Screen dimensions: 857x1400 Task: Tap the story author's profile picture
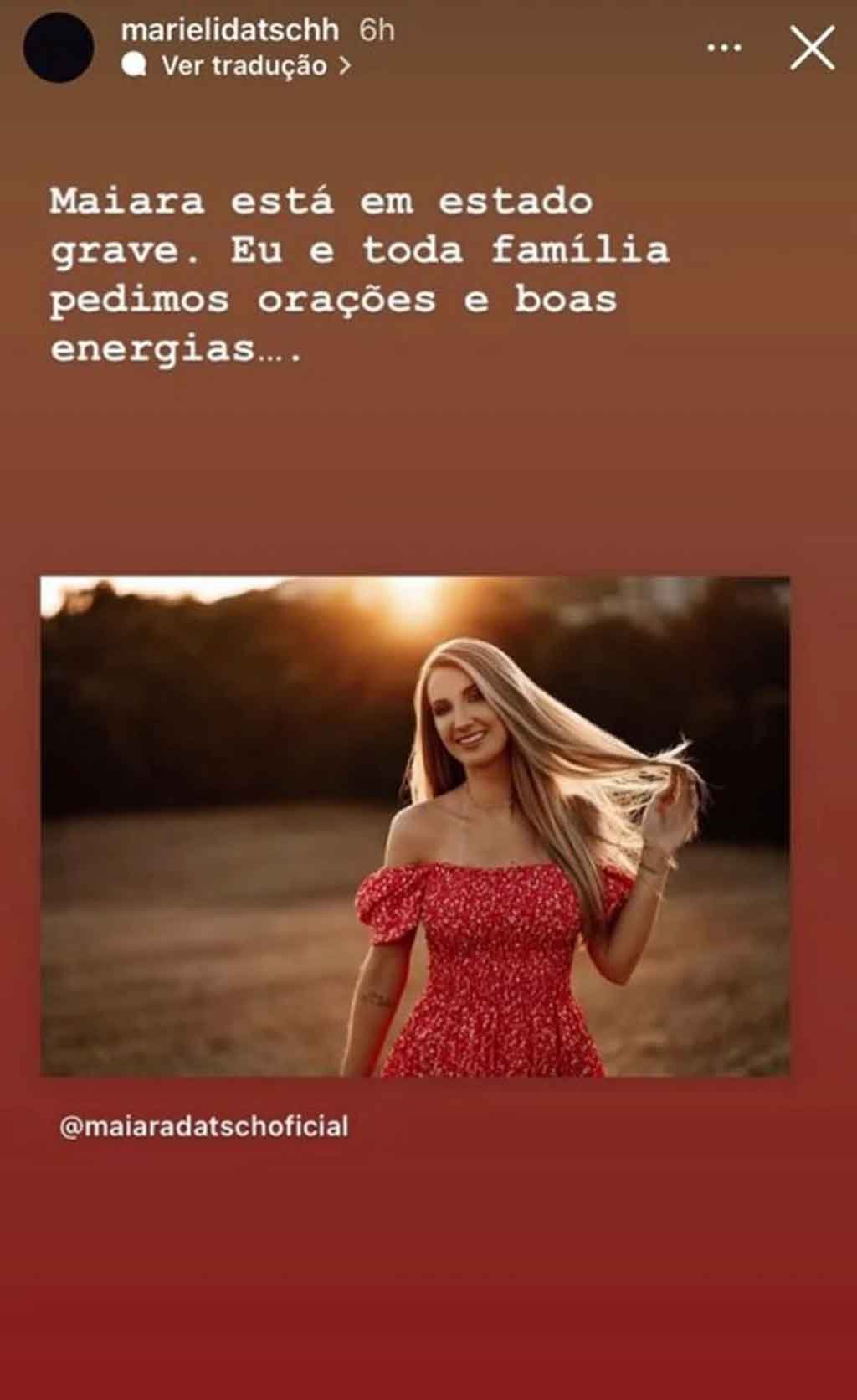click(59, 48)
